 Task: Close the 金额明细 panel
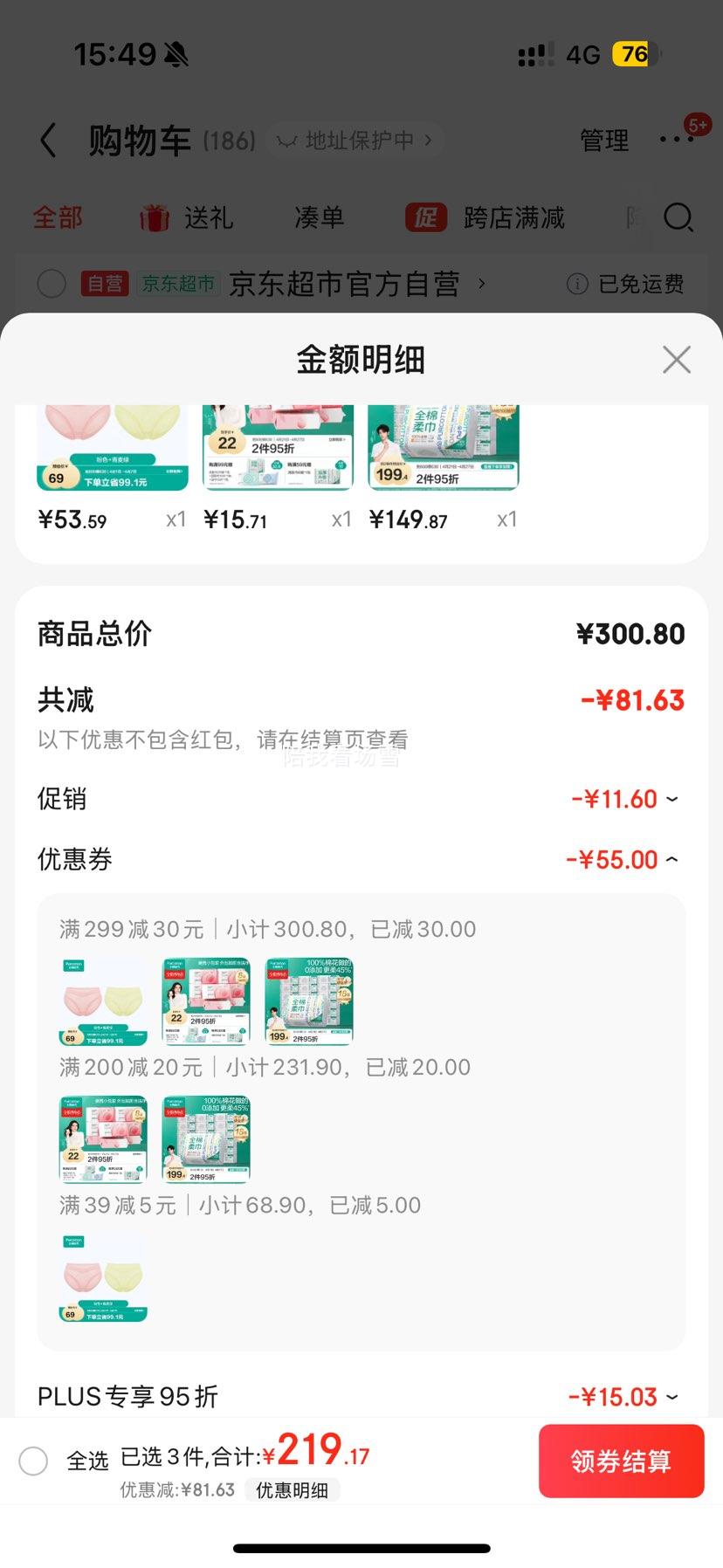click(x=677, y=360)
